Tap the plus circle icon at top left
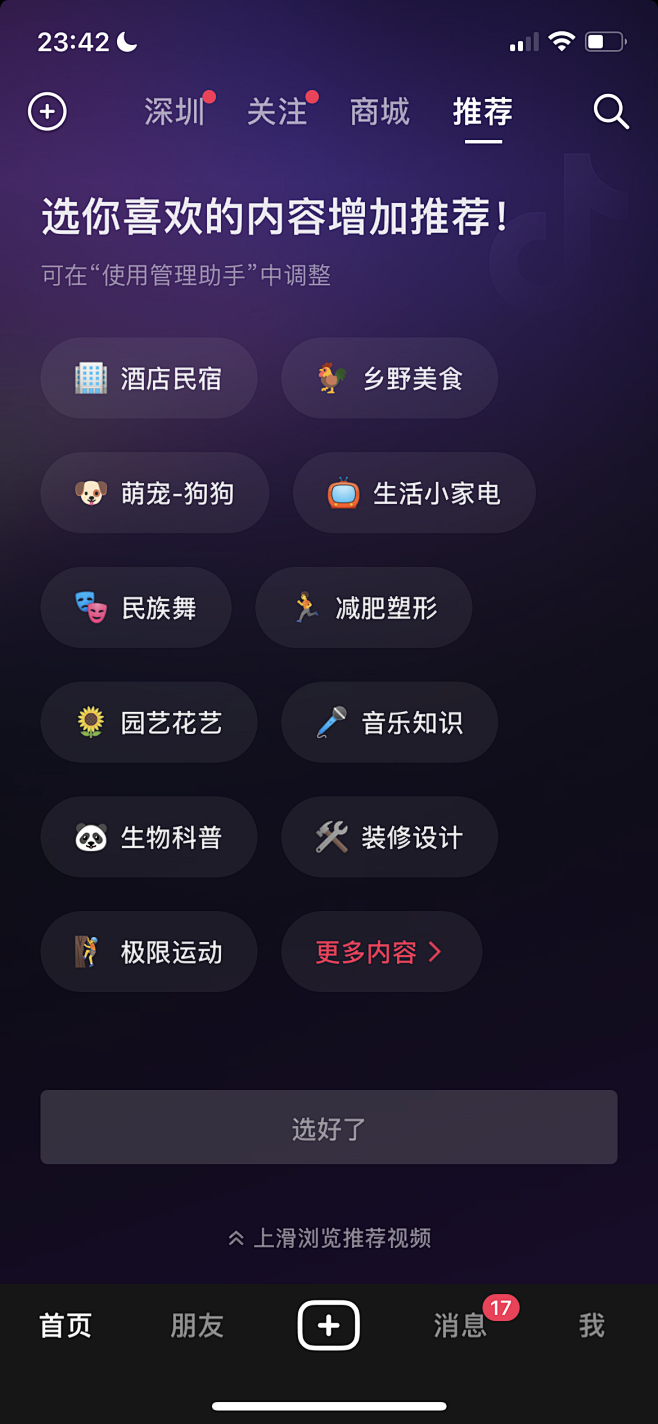 tap(47, 111)
